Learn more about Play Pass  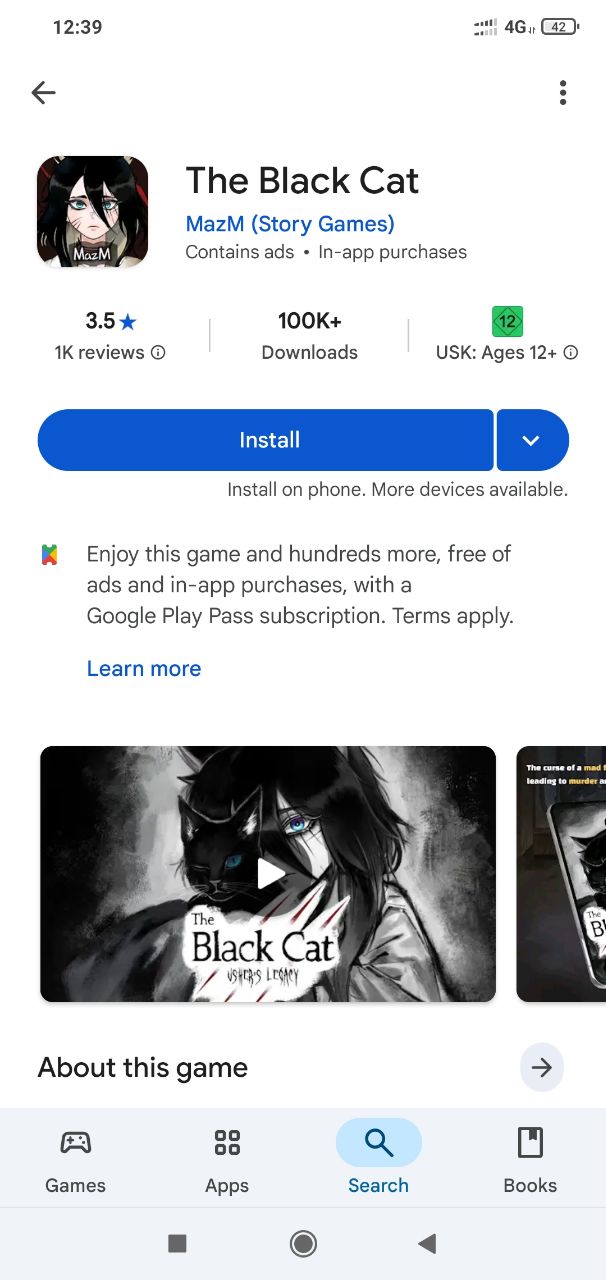[144, 669]
